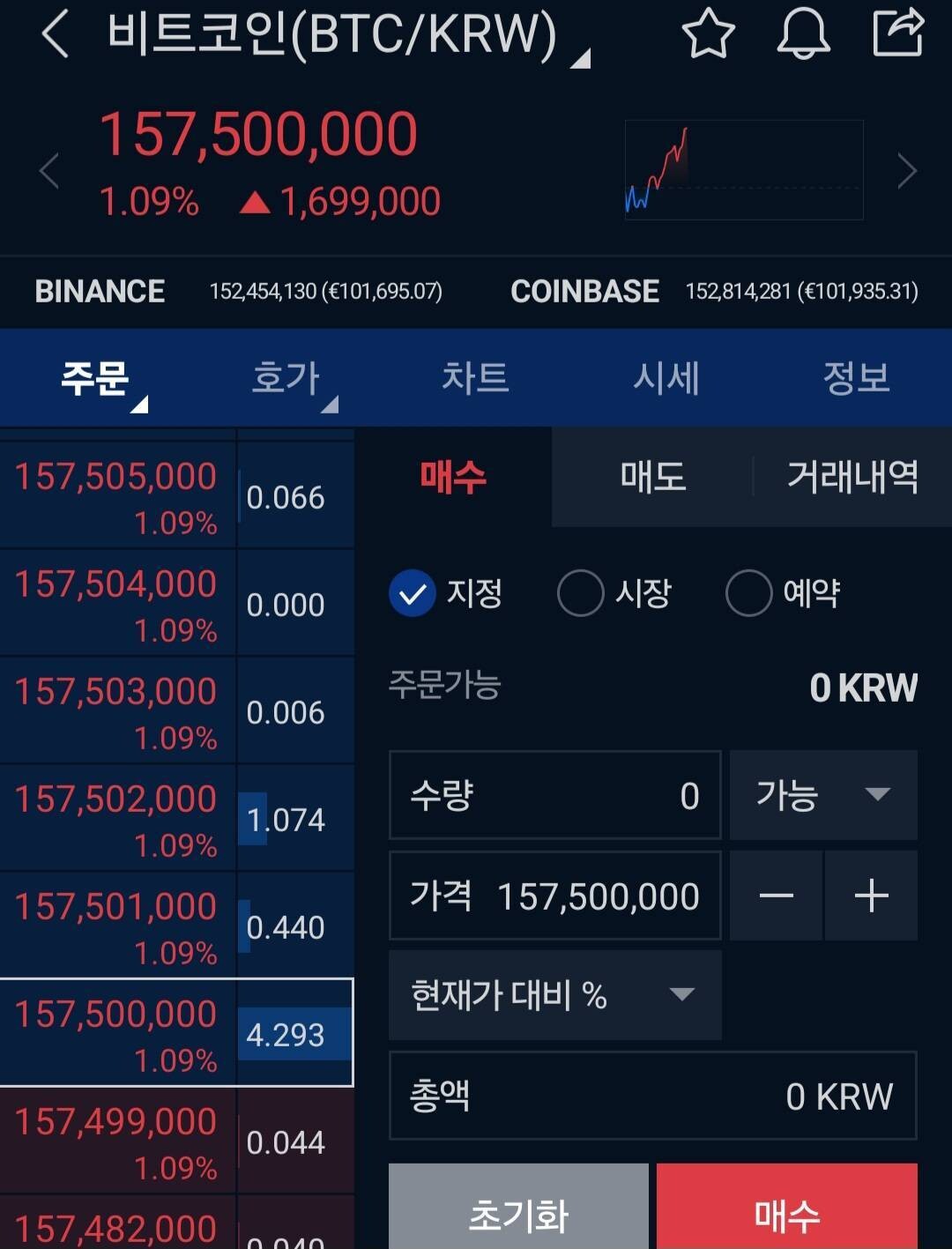Decrease price using the minus stepper
Viewport: 952px width, 1249px height.
click(x=775, y=896)
